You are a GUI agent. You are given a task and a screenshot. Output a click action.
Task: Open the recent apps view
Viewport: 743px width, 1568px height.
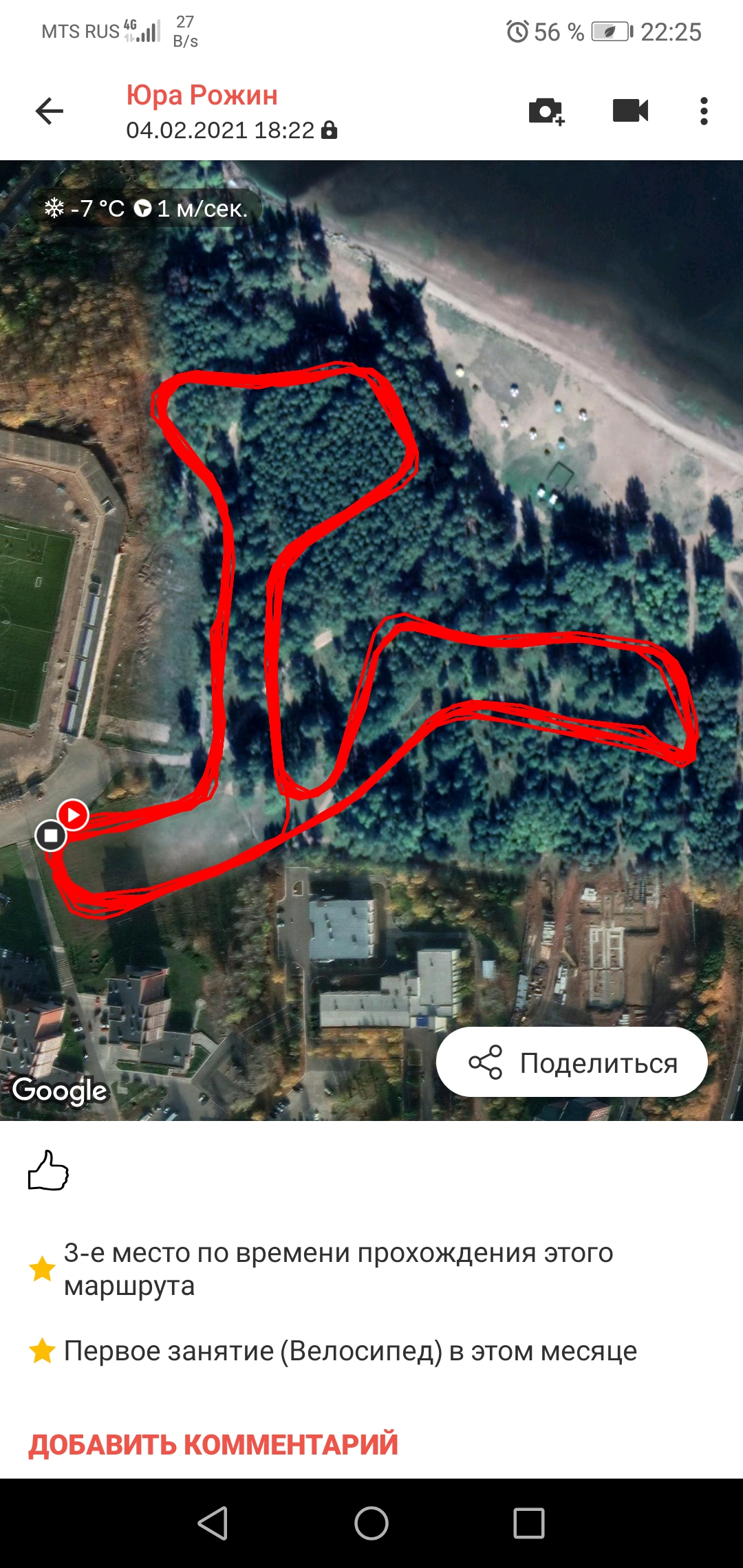(x=529, y=1523)
